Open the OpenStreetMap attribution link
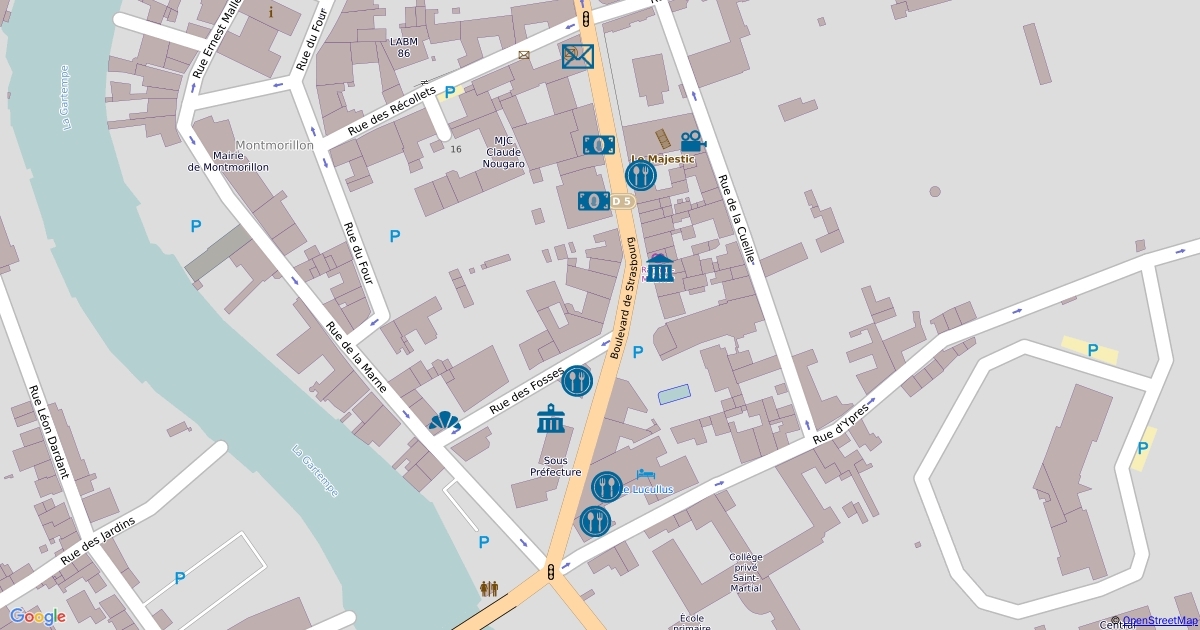Screen dimensions: 1200x630 pos(1160,621)
